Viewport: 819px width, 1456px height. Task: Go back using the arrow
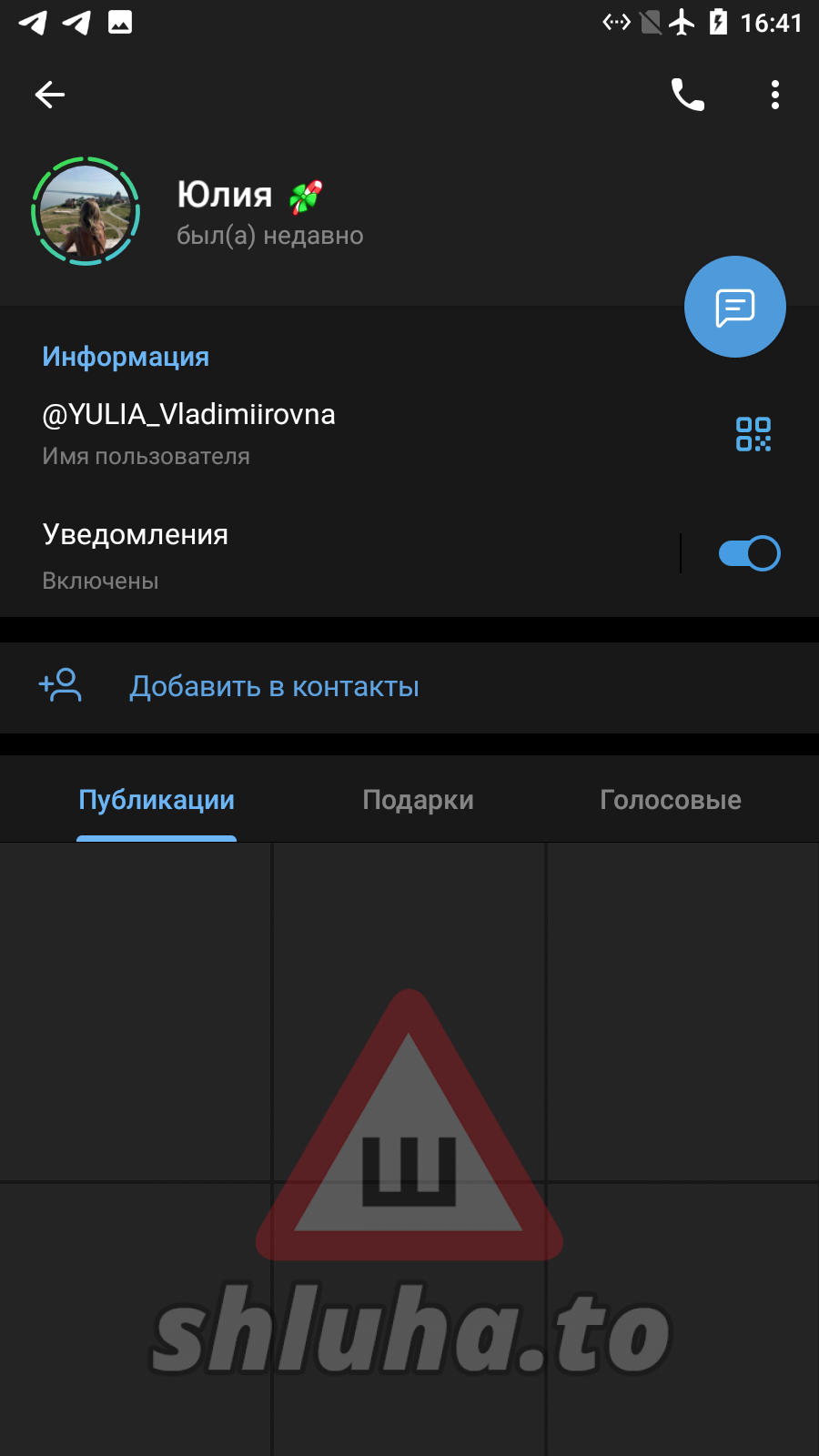click(x=50, y=95)
